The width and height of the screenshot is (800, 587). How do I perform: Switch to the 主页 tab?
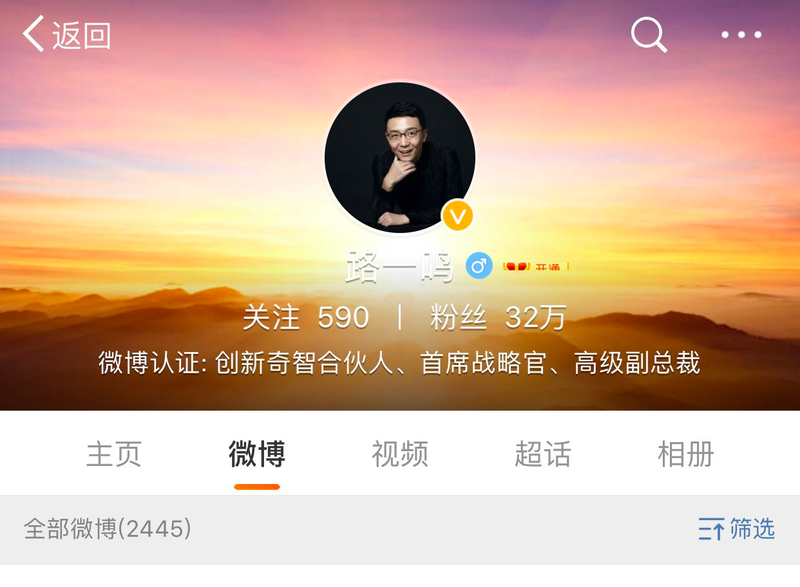[114, 454]
